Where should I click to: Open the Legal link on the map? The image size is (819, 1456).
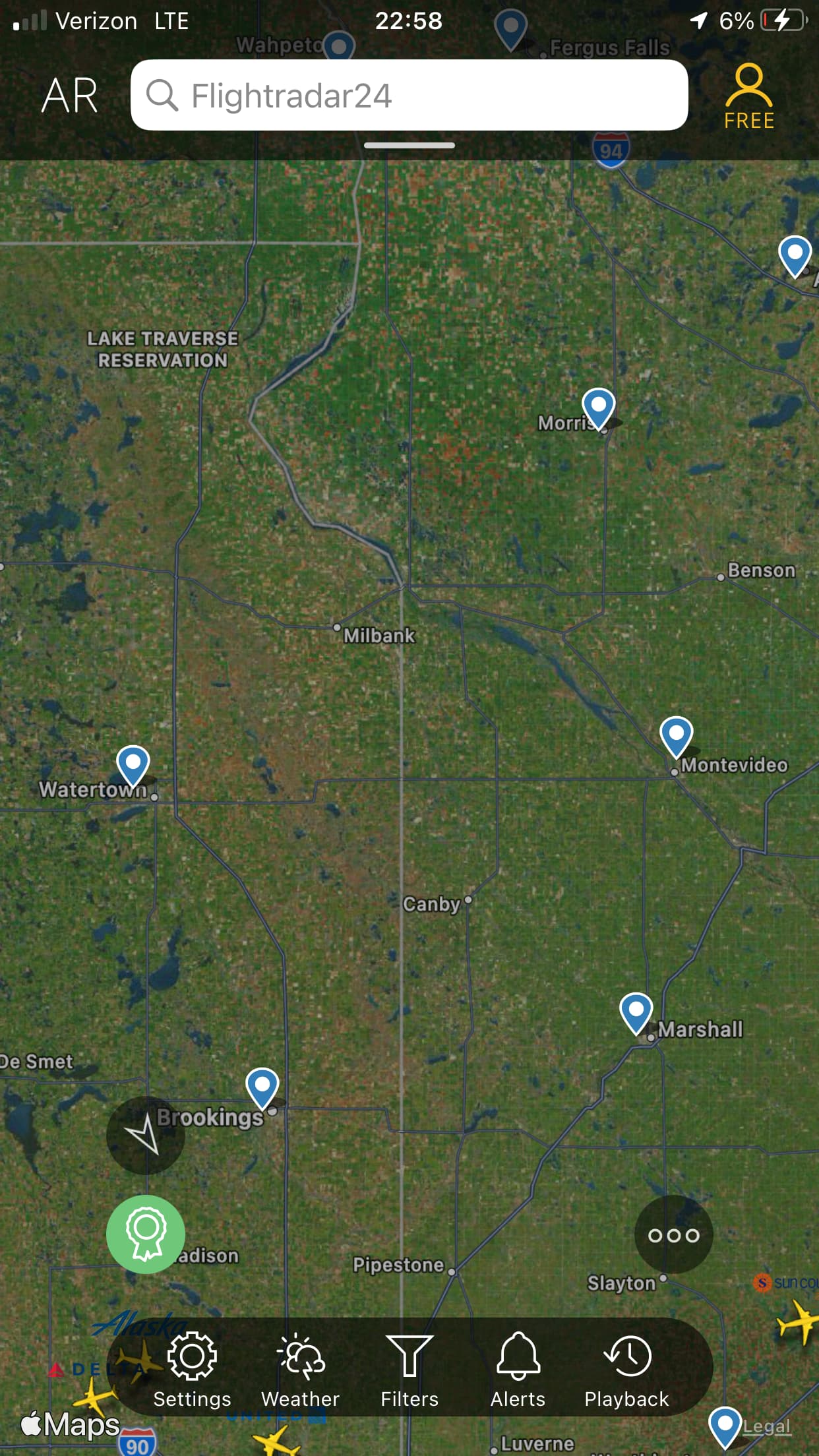click(x=766, y=1426)
